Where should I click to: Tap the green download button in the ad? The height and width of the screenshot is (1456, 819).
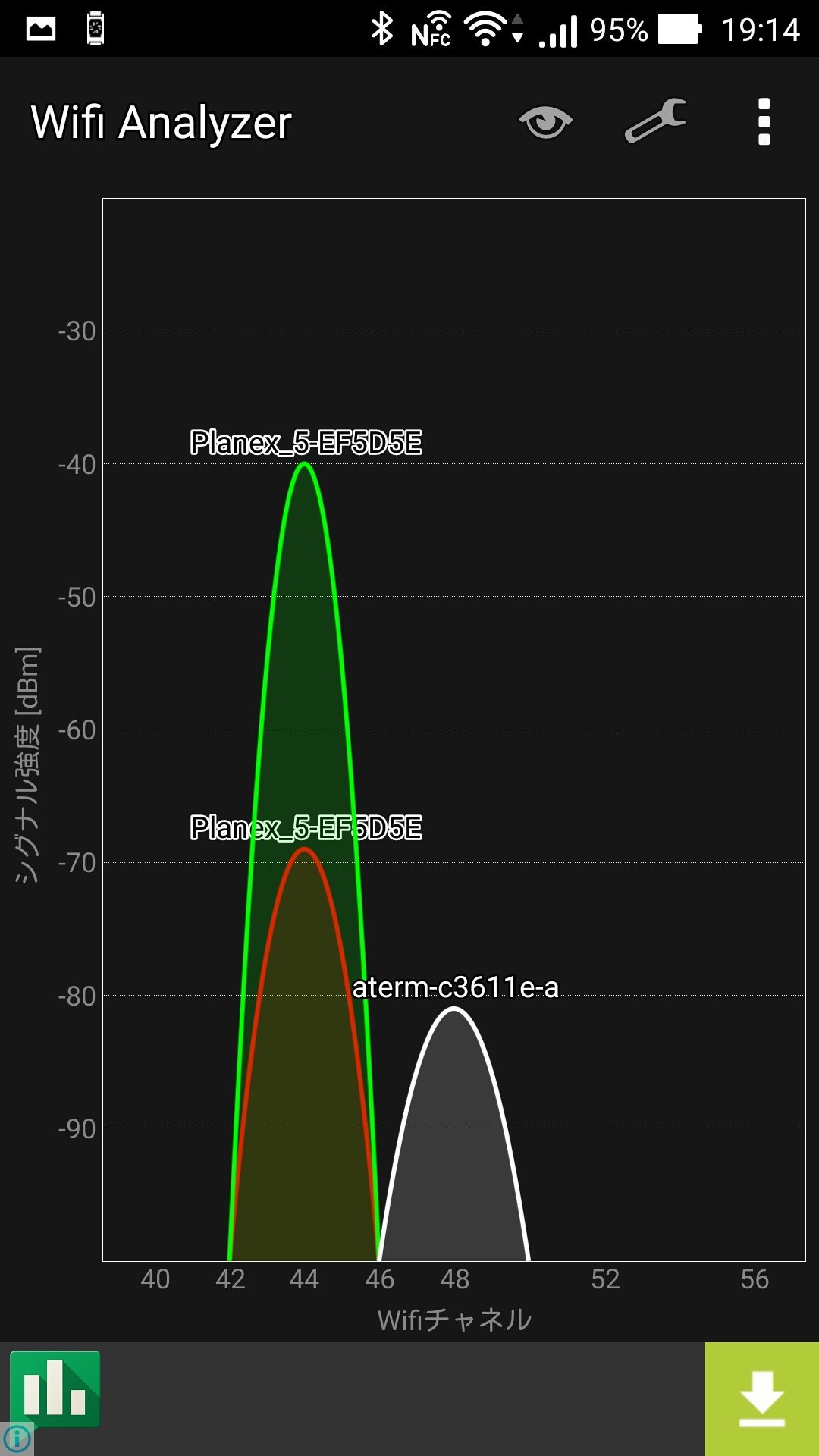point(761,1398)
